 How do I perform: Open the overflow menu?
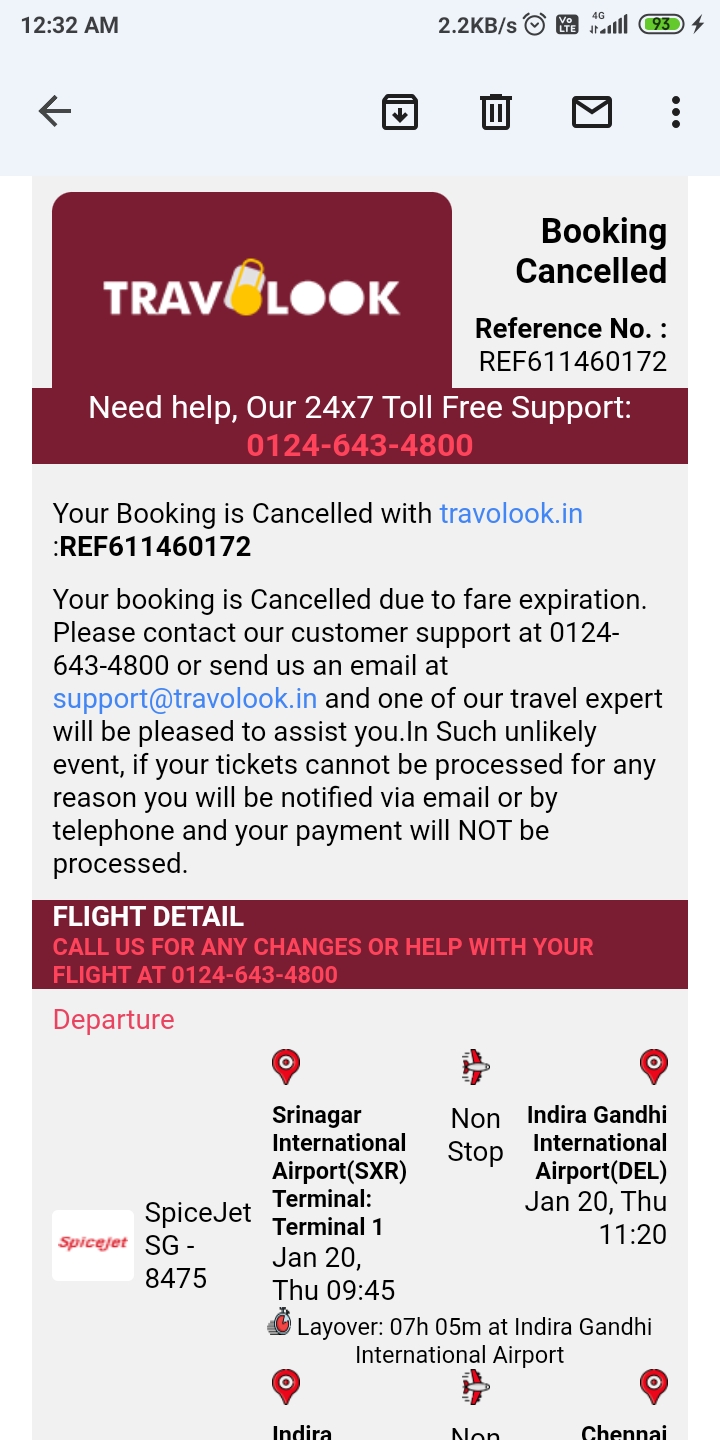tap(676, 112)
